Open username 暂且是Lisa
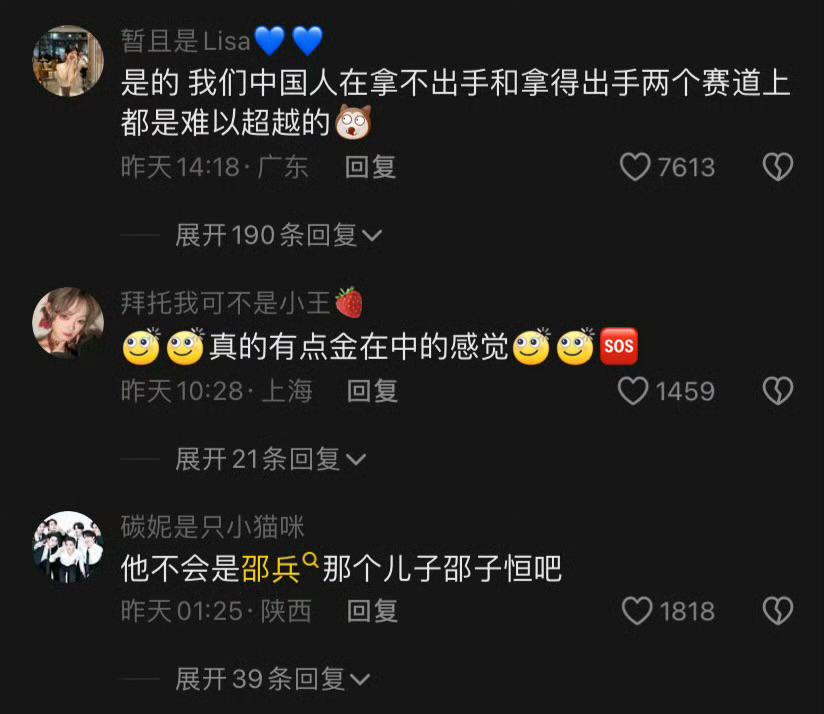The image size is (824, 714). [185, 42]
